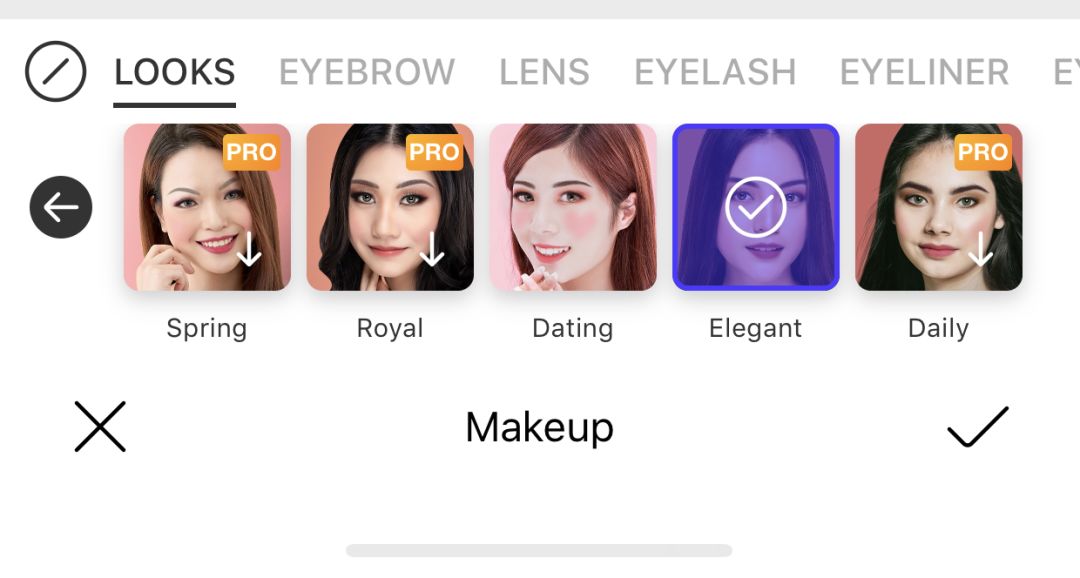Go to the Eyeliner tab
Screen dimensions: 1080x578
coord(924,72)
